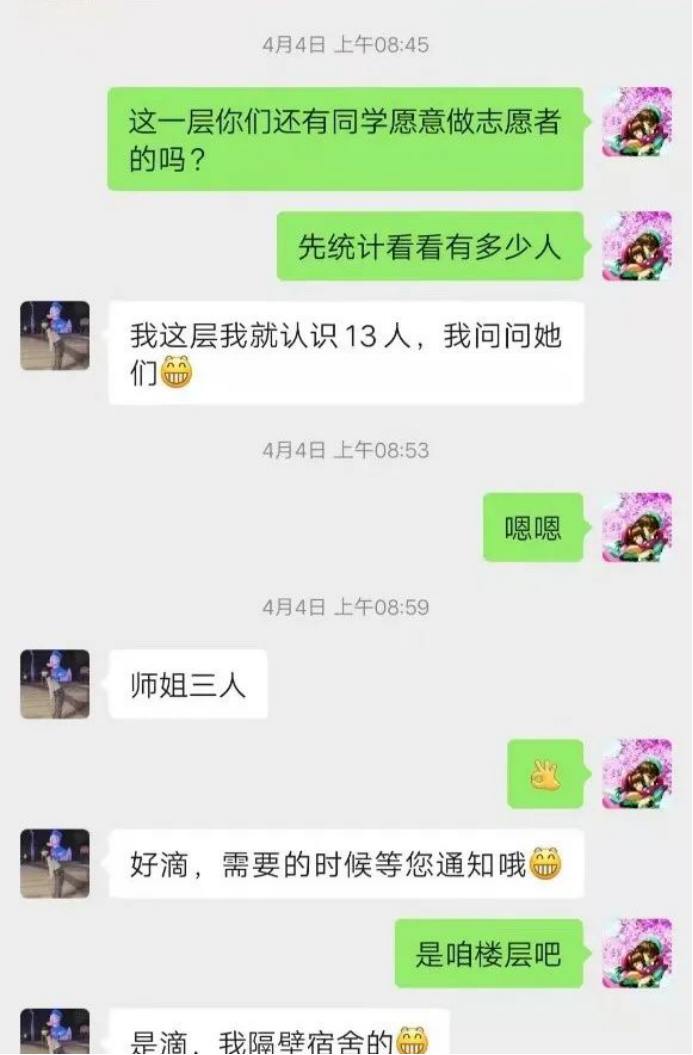The width and height of the screenshot is (693, 1055).
Task: Open sender's avatar next to "是咱楼层吧"
Action: [637, 953]
